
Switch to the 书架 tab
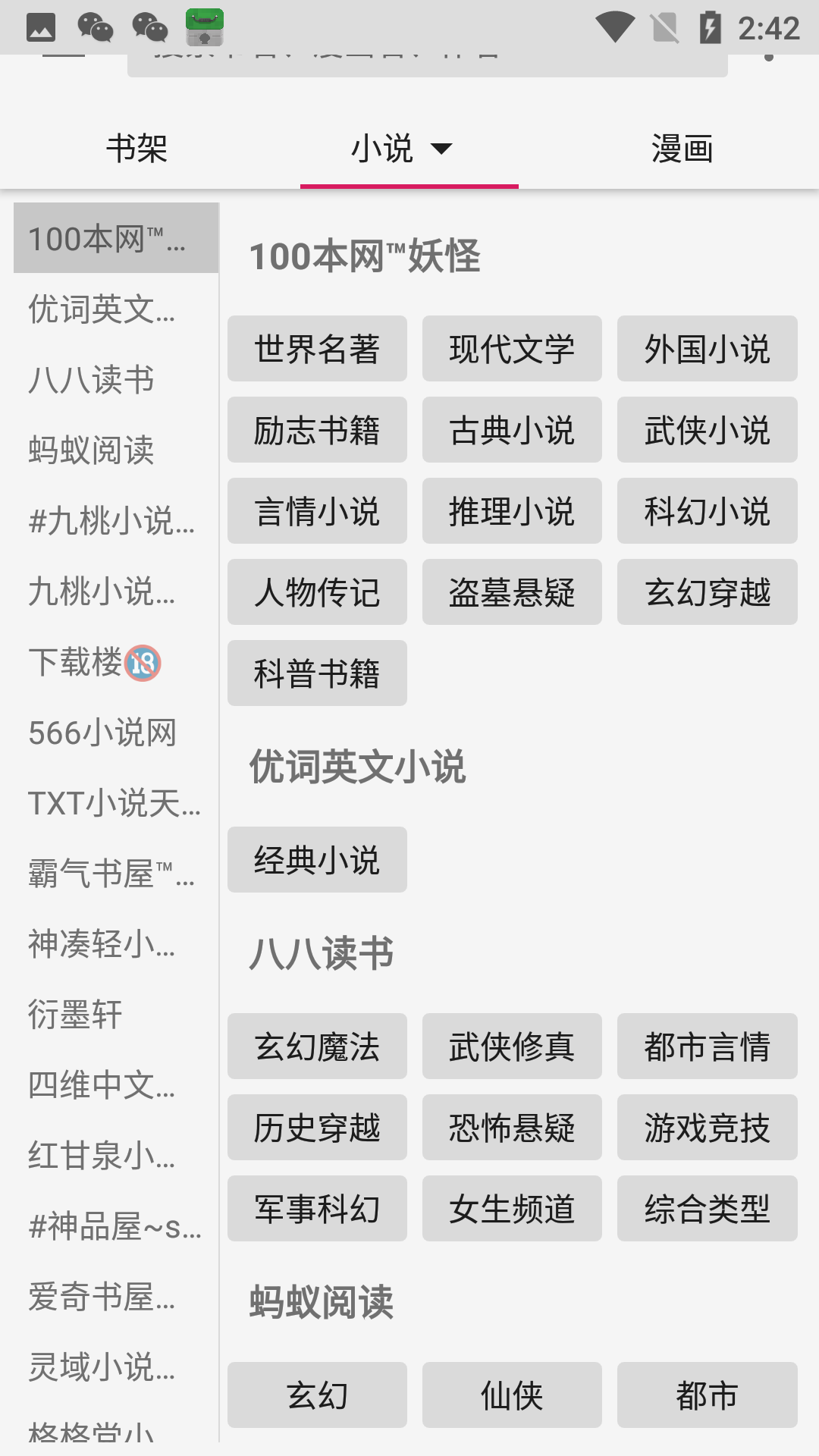click(x=136, y=149)
